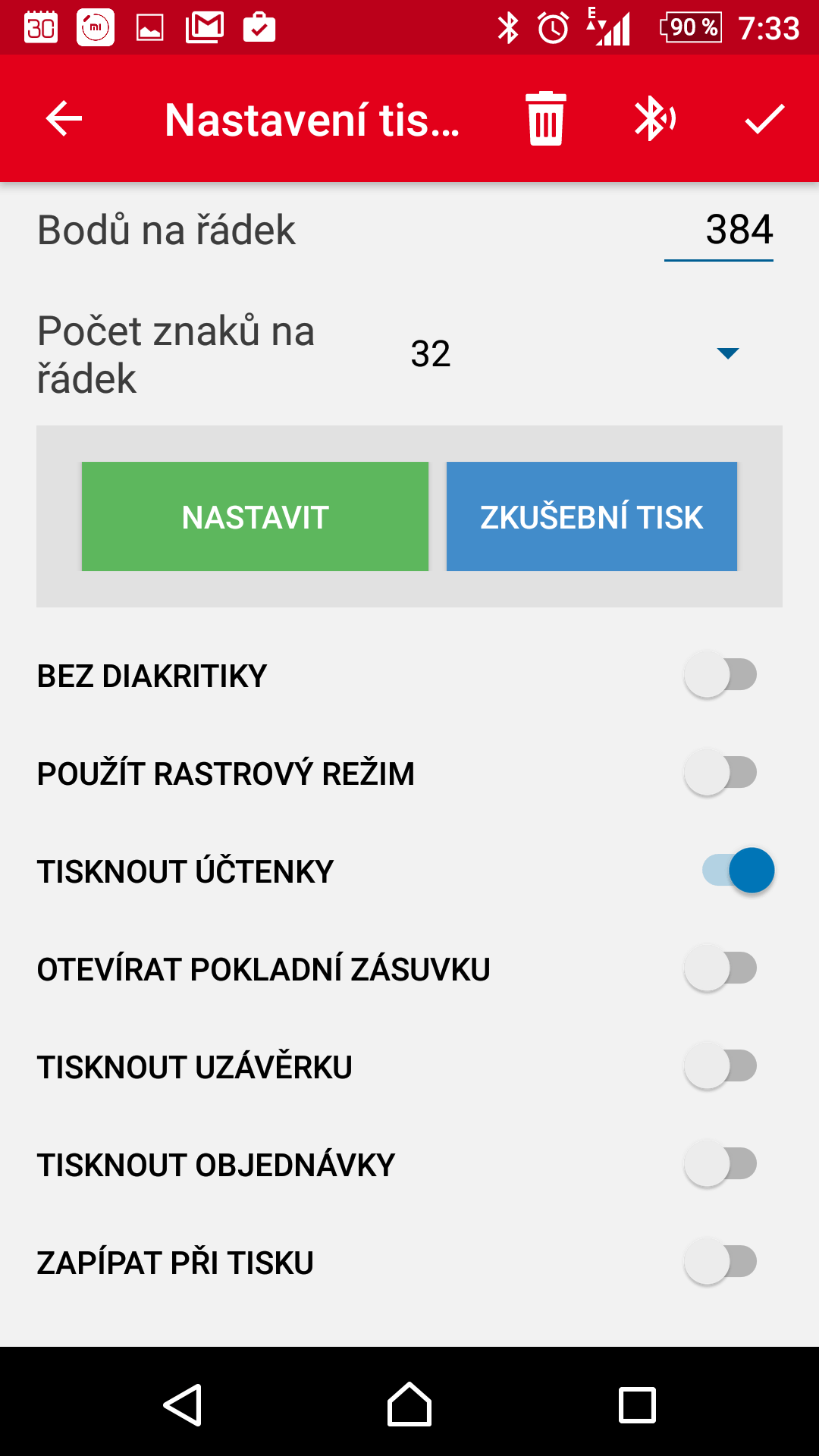Screen dimensions: 819x1456
Task: Tap the green NASTAVIT button
Action: [x=255, y=516]
